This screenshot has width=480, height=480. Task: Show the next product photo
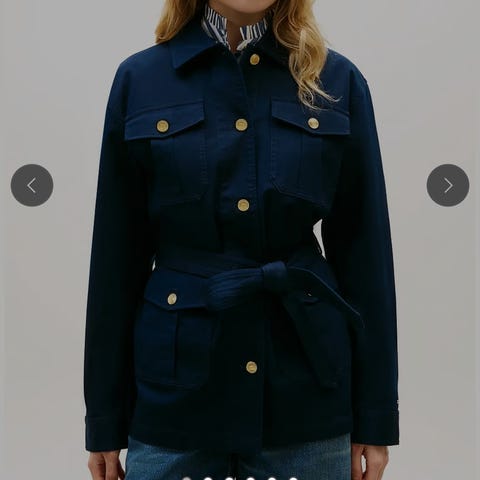448,185
